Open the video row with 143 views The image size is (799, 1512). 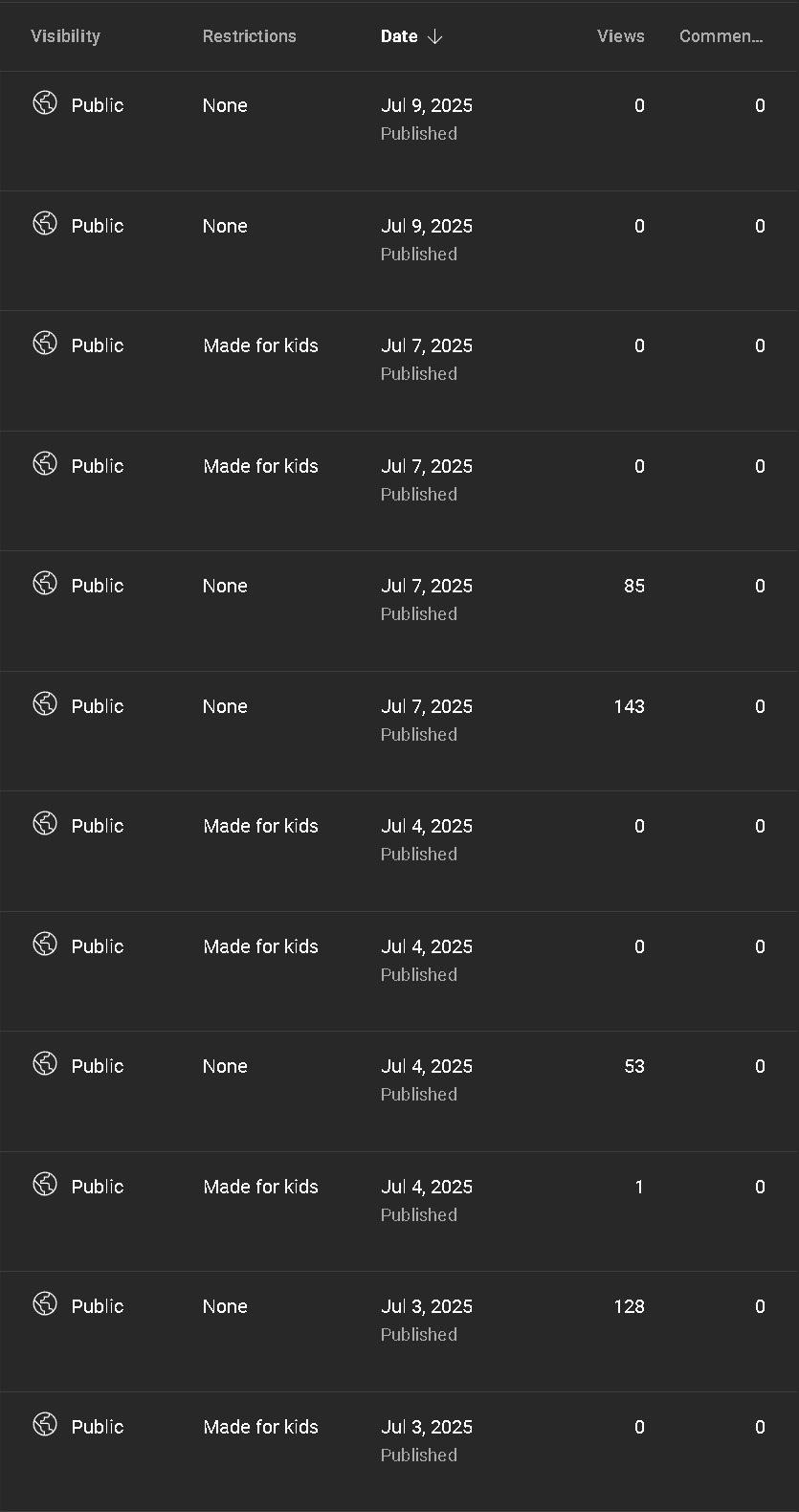[399, 731]
